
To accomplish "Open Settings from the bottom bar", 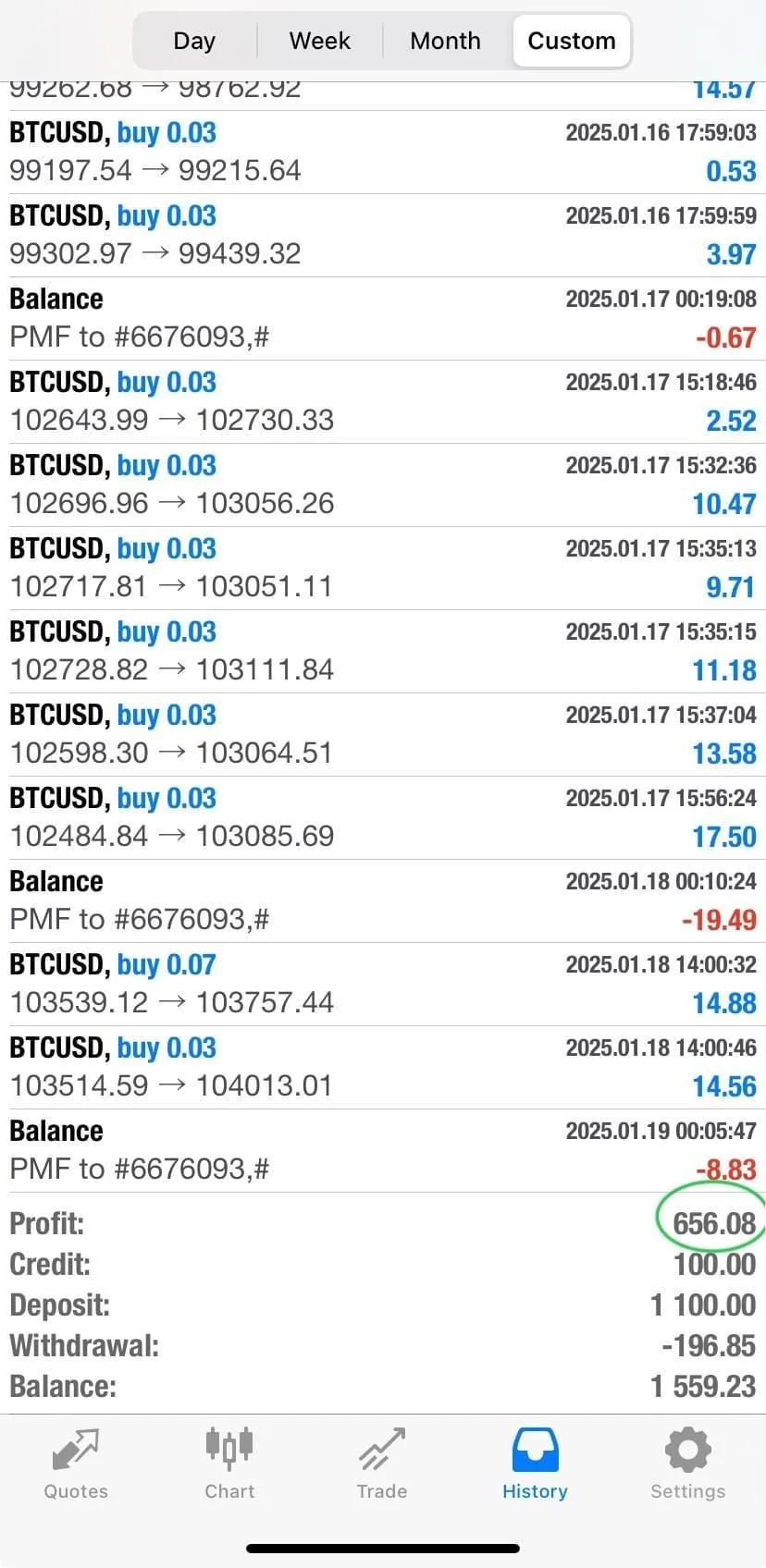I will 688,1464.
